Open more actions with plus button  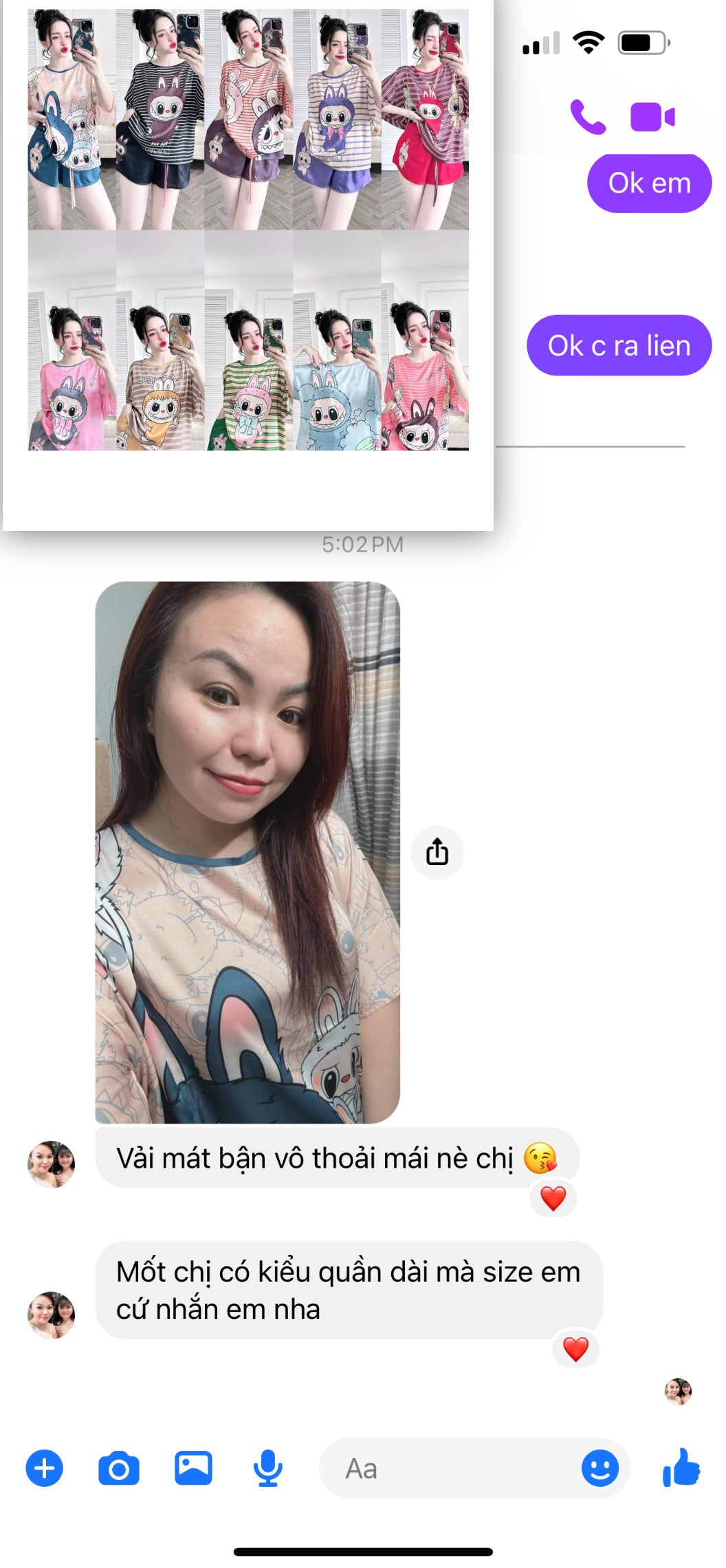(45, 1468)
